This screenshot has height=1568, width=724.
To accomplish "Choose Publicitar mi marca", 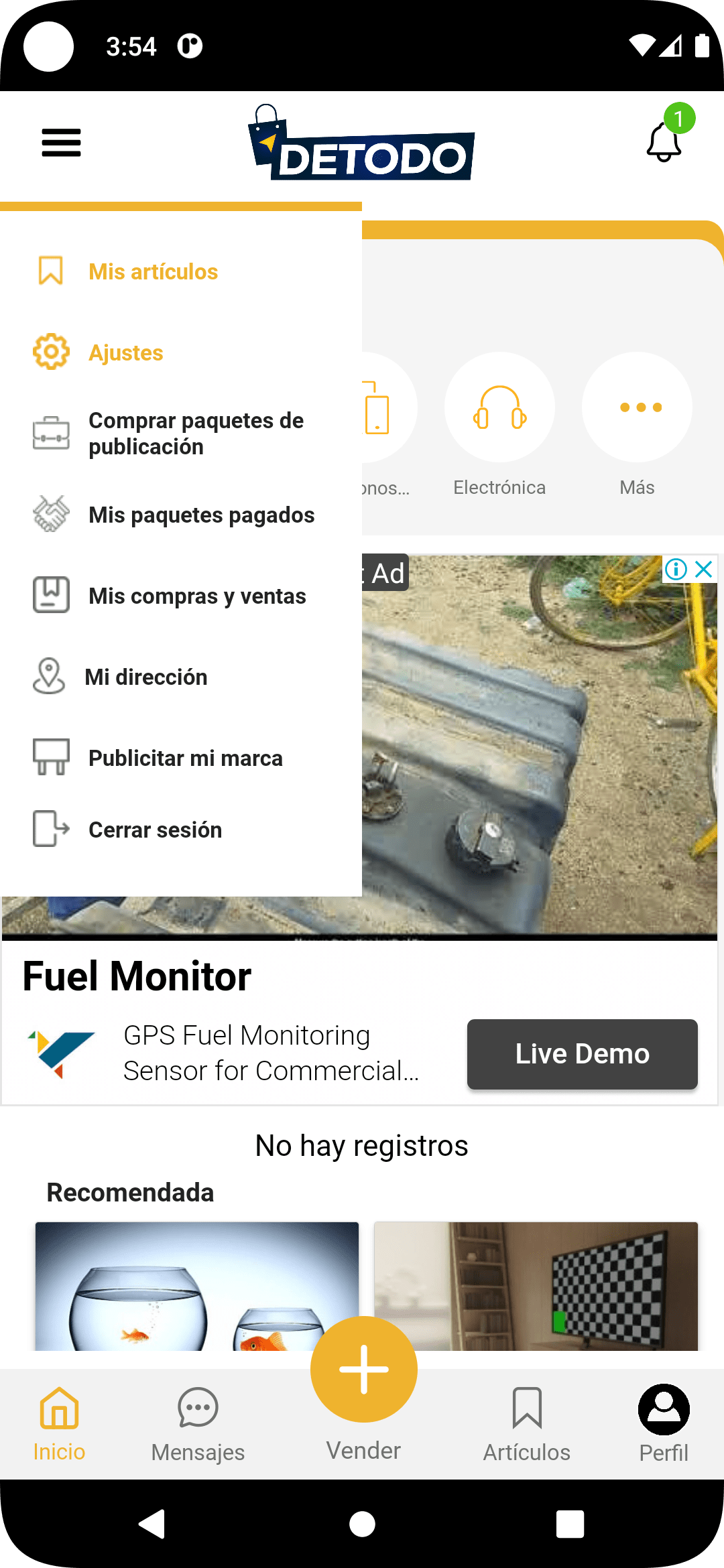I will pyautogui.click(x=186, y=758).
